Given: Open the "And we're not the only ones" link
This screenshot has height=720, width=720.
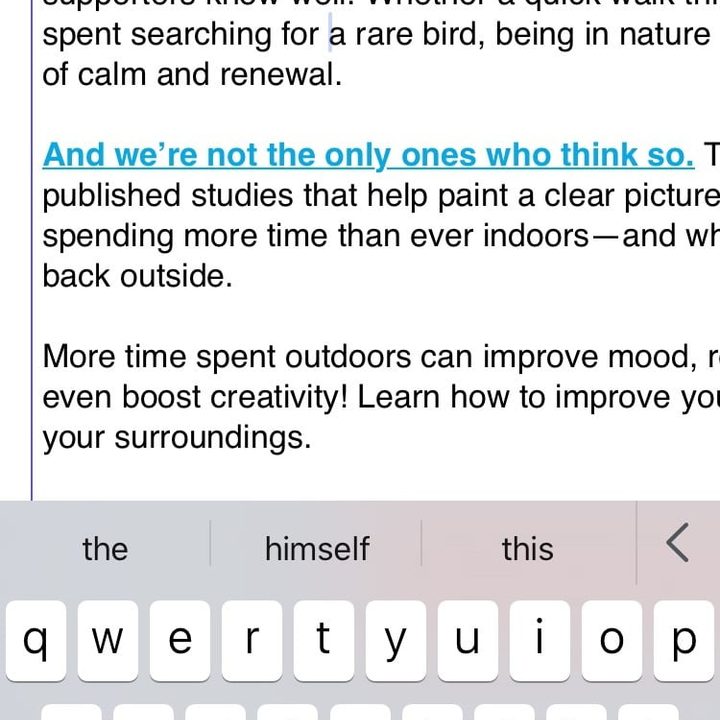Looking at the screenshot, I should 367,155.
